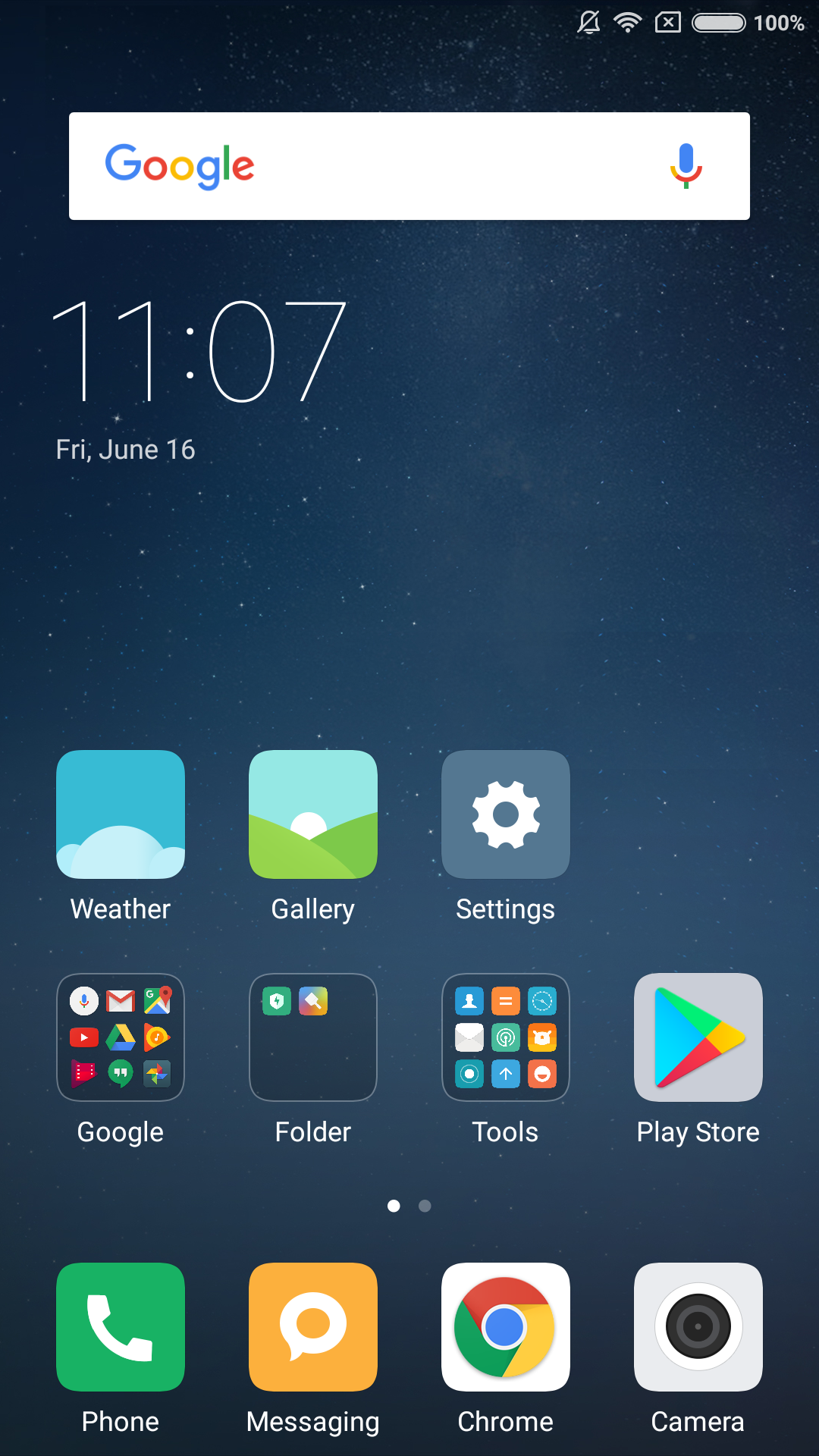Tap the Google search bar
The height and width of the screenshot is (1456, 819).
(x=409, y=166)
